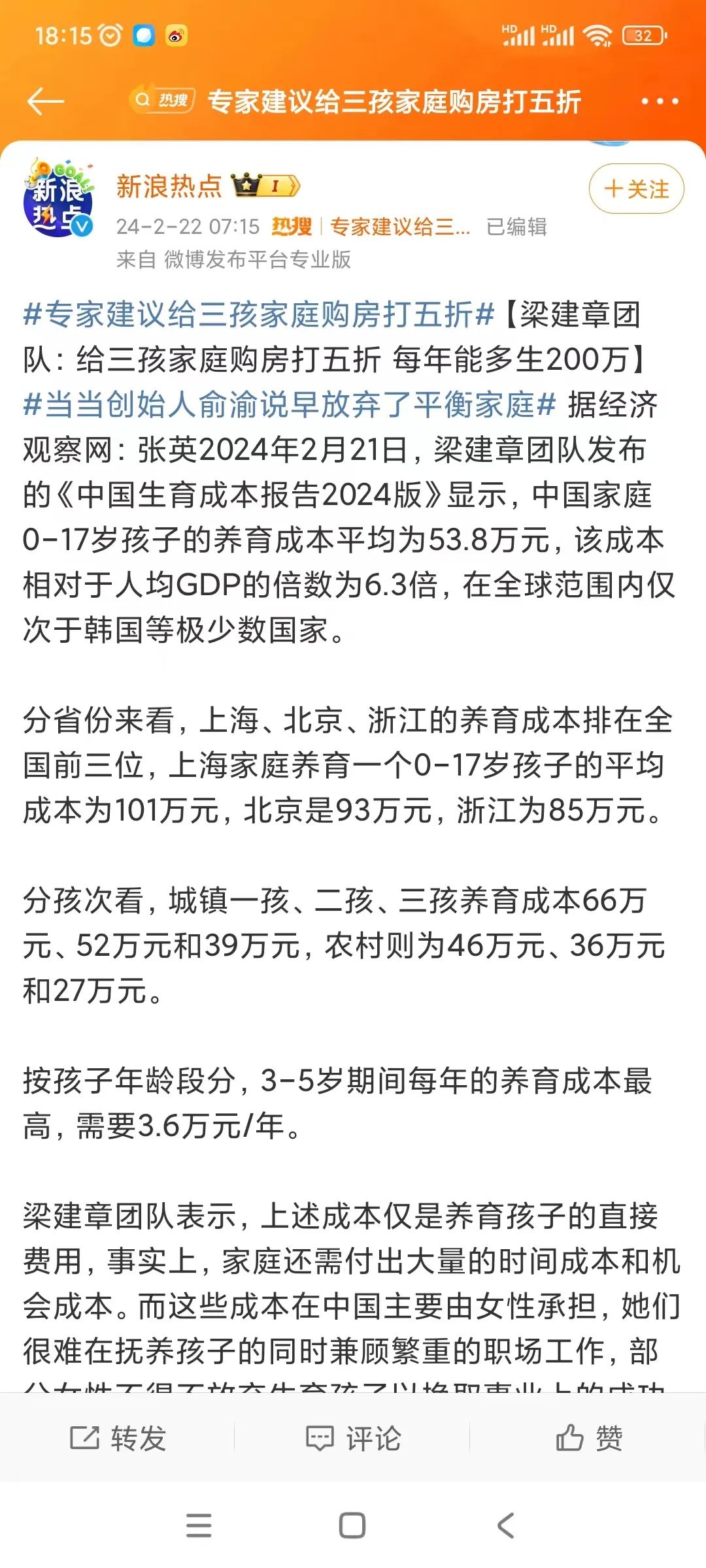Like this post with 赞
The height and width of the screenshot is (1568, 706).
point(589,1438)
